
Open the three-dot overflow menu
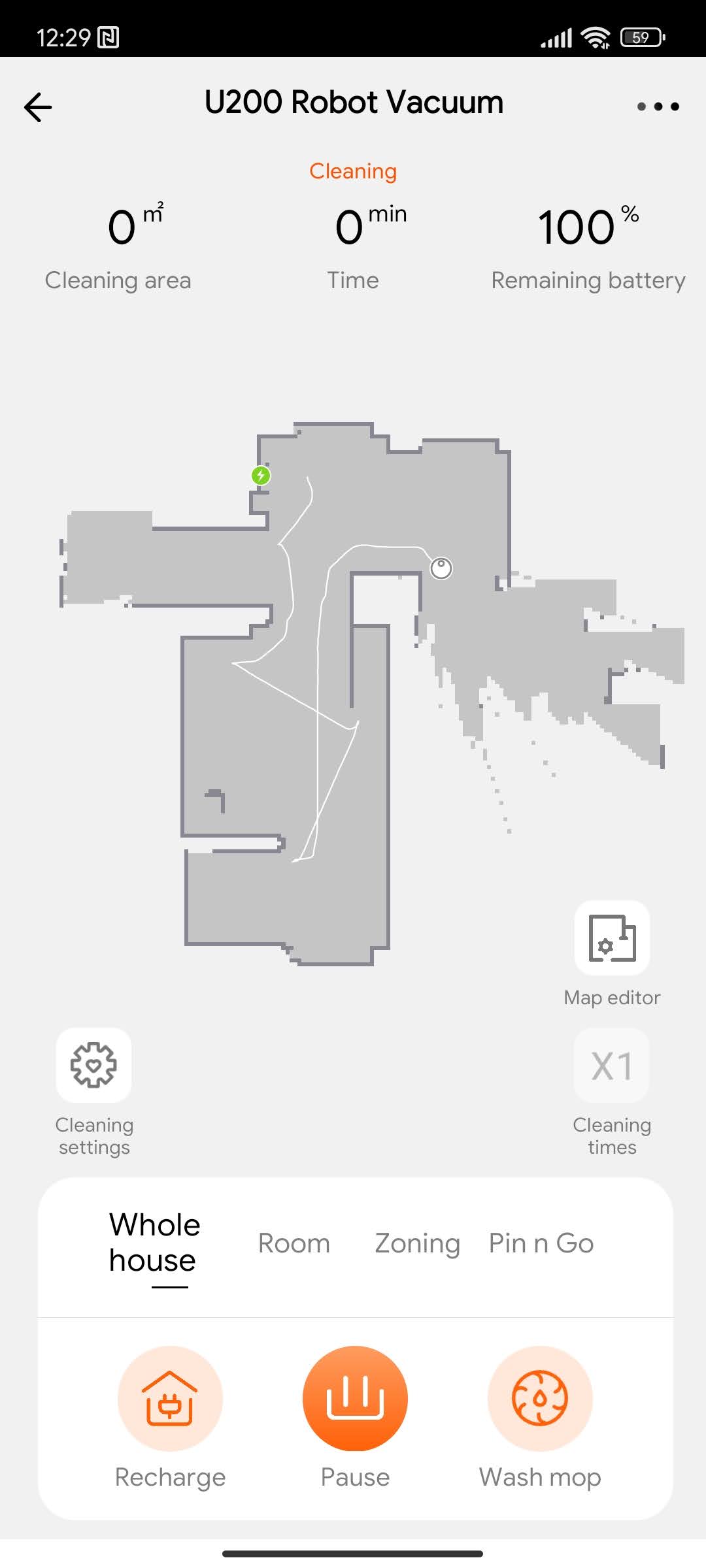[x=658, y=106]
